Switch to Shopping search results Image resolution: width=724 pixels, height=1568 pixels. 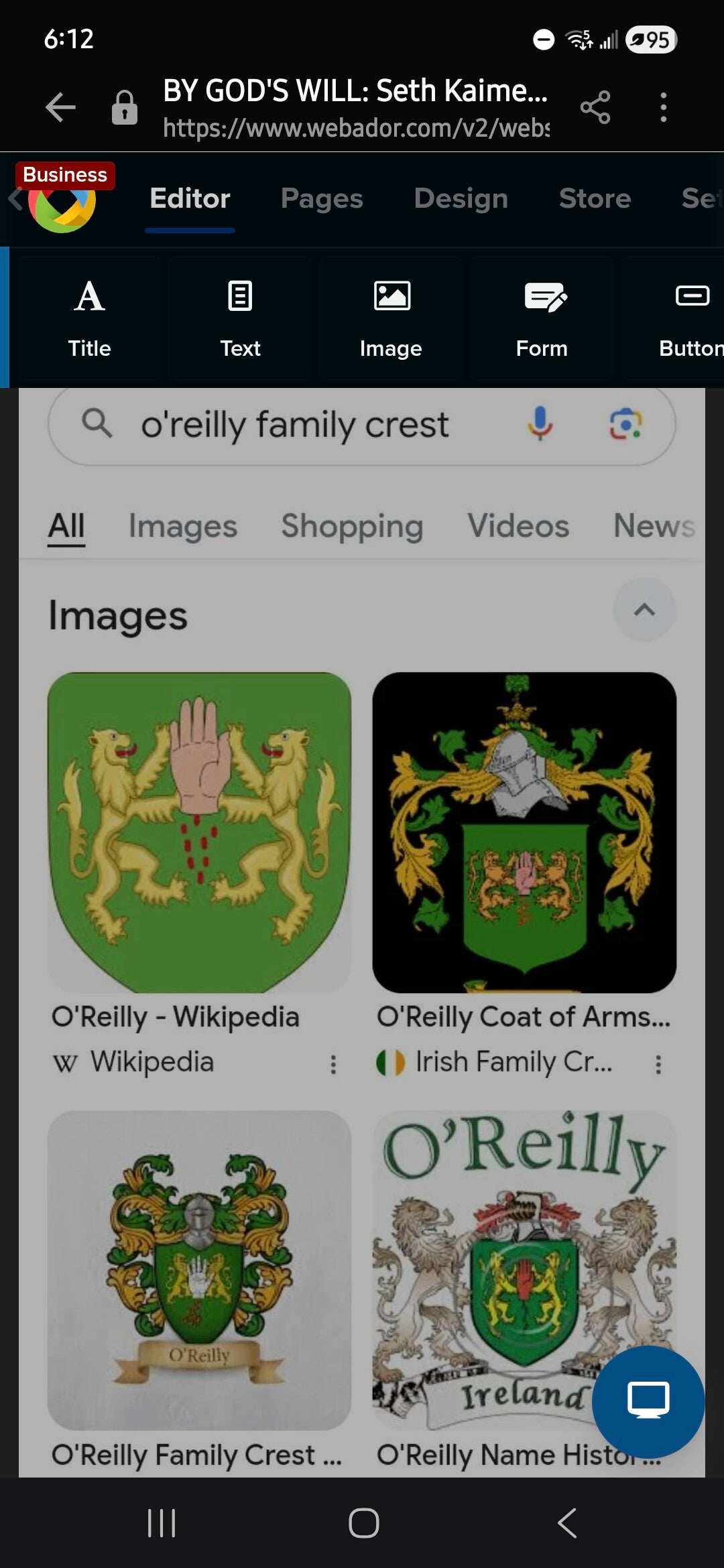click(x=352, y=526)
